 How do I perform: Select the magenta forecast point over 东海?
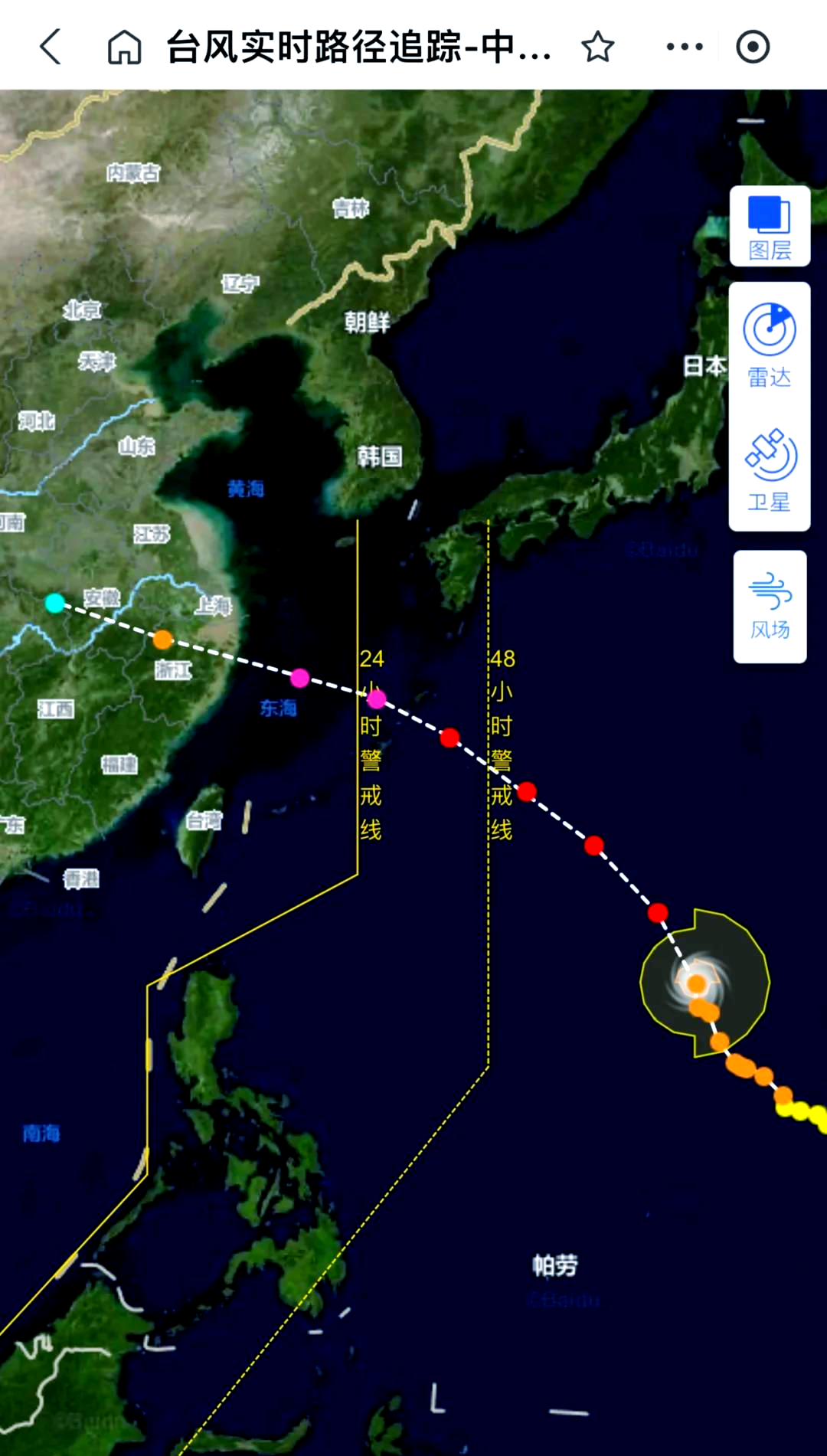point(299,678)
